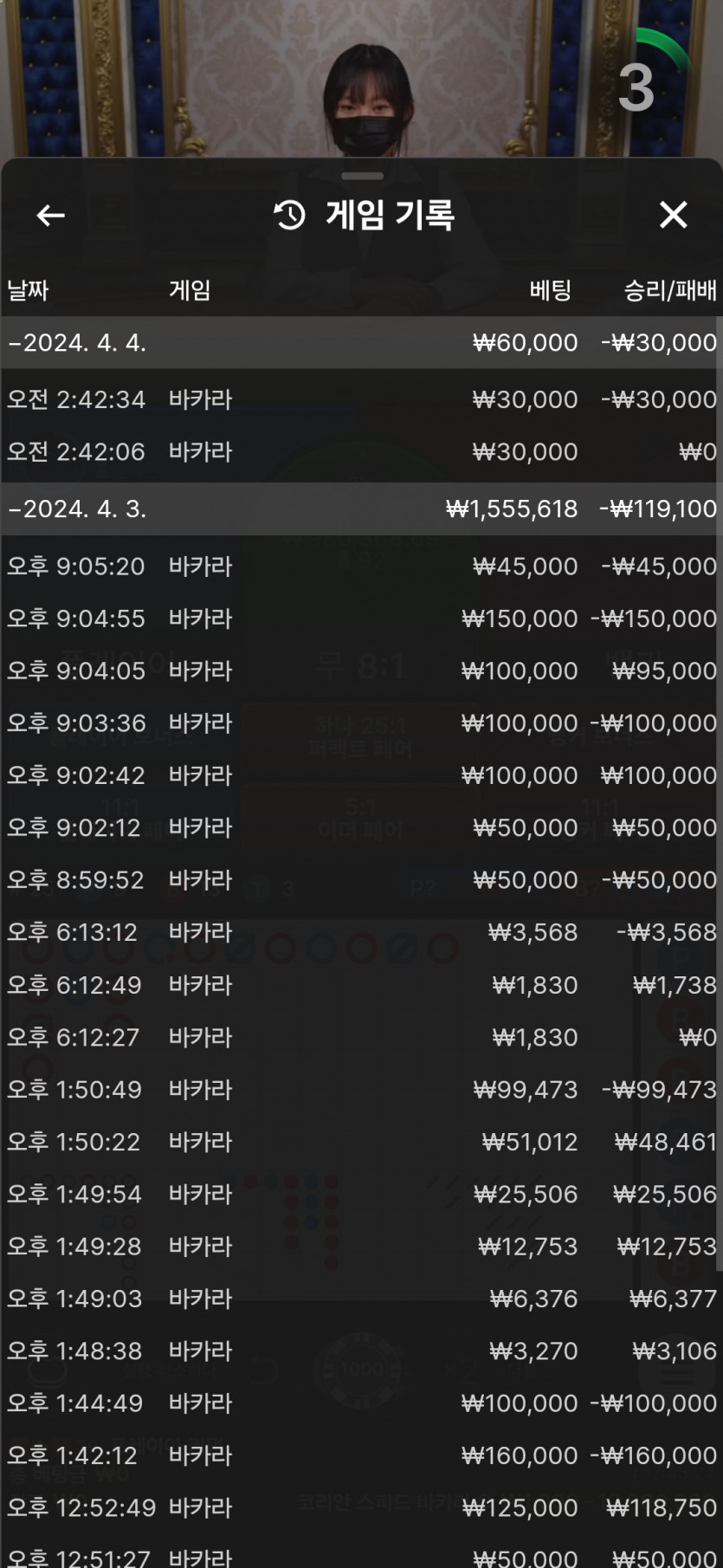The image size is (723, 1568).
Task: Open the 오후 1:44:49 baccarat round
Action: 362,1403
